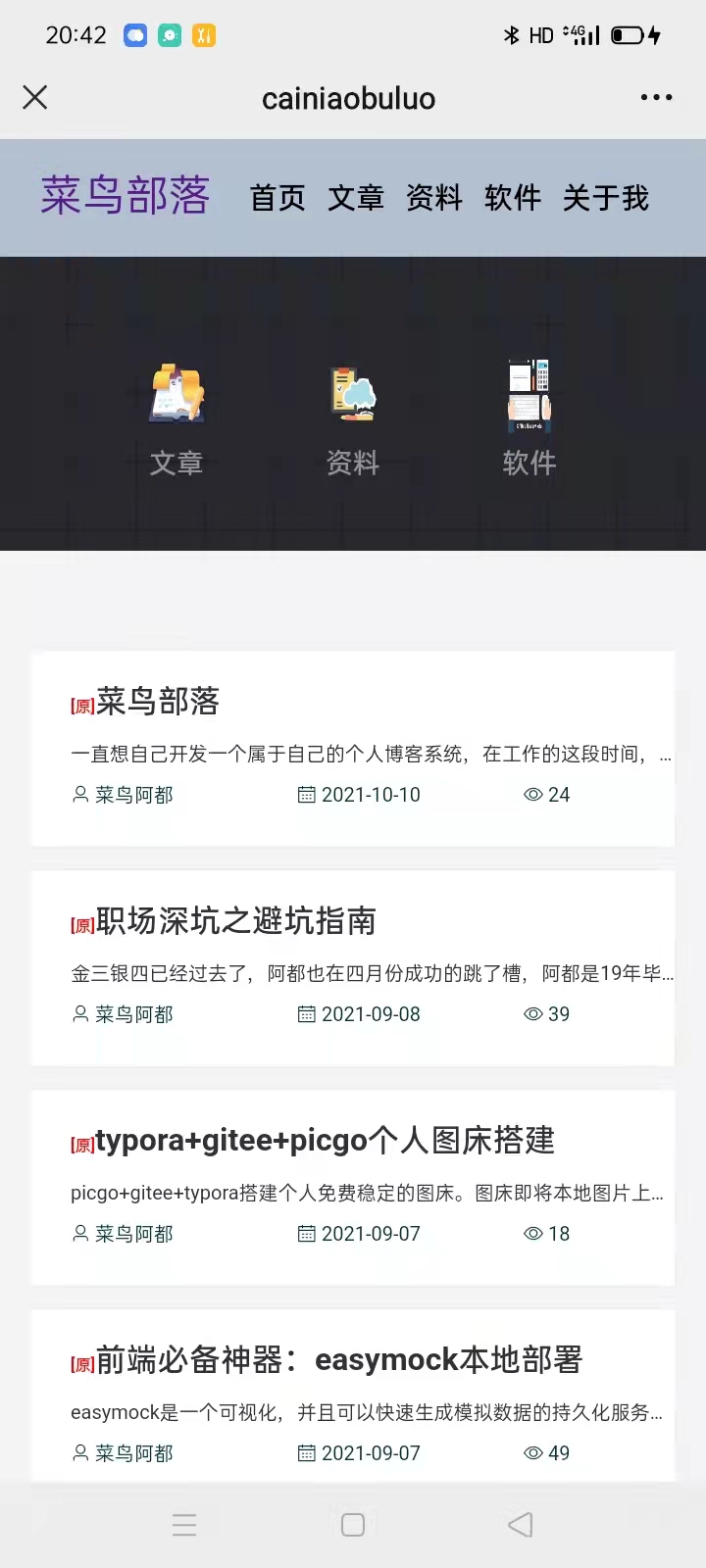Open 资料 in the top navigation
The image size is (706, 1568).
[x=434, y=198]
